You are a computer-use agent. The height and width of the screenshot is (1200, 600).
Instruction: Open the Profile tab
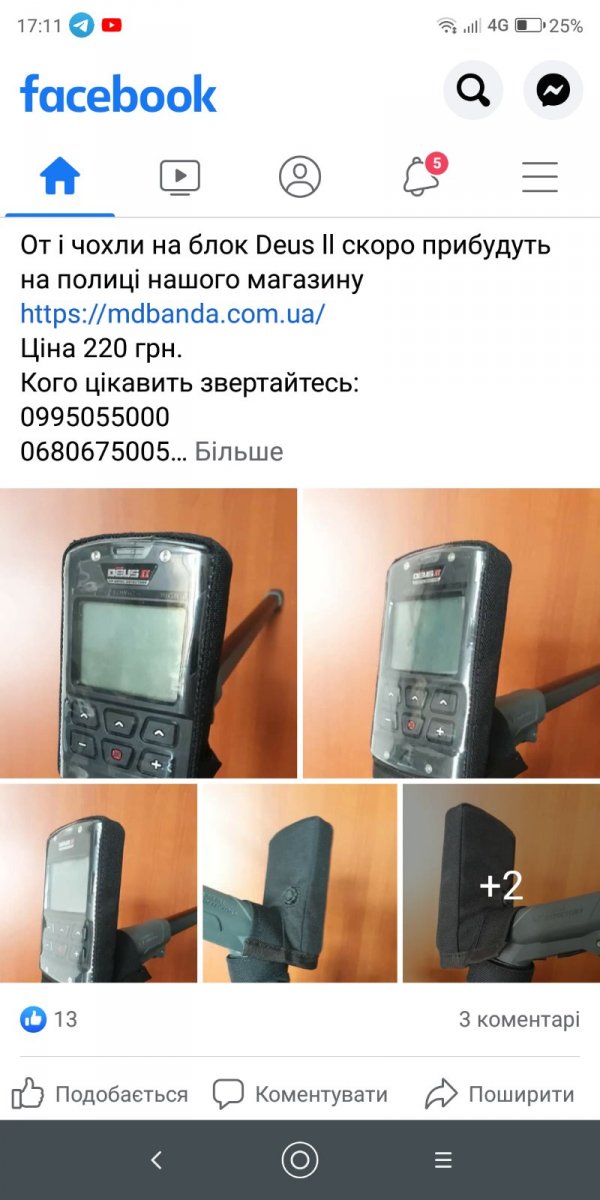tap(300, 178)
